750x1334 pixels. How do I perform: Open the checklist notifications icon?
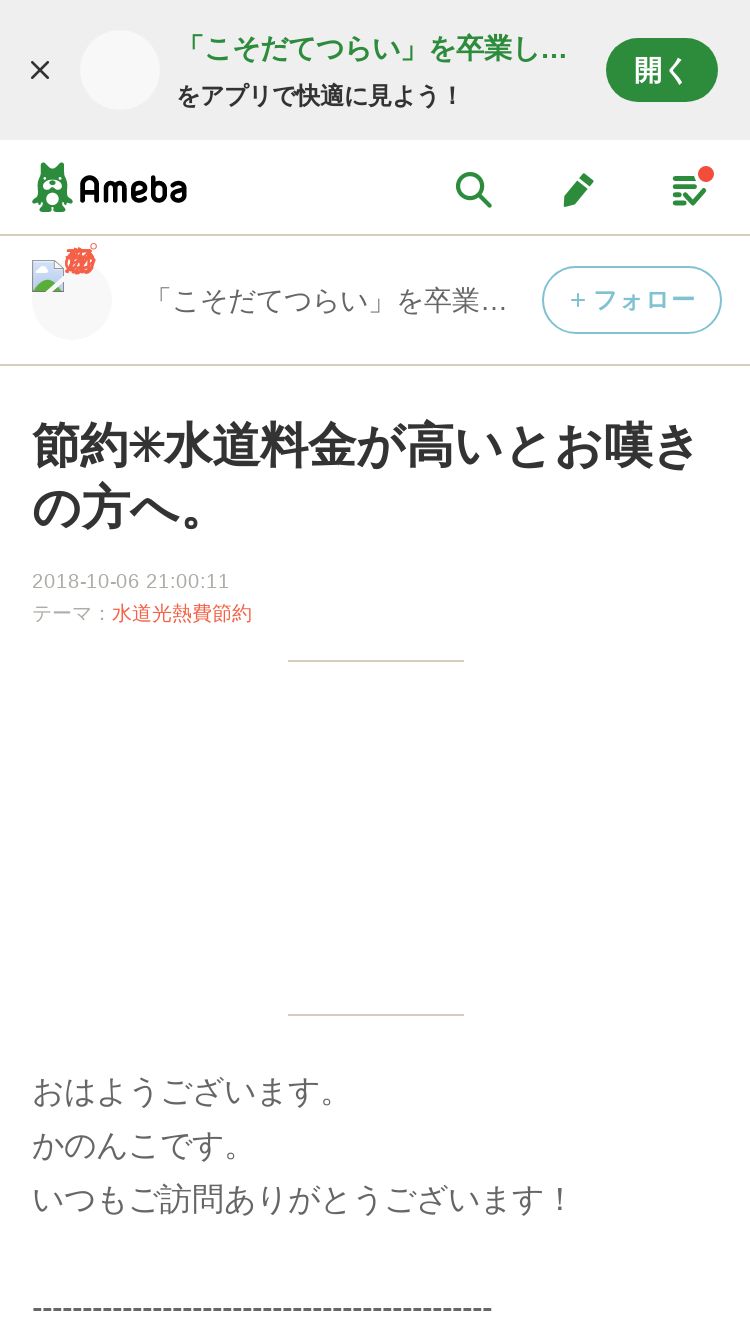coord(690,188)
